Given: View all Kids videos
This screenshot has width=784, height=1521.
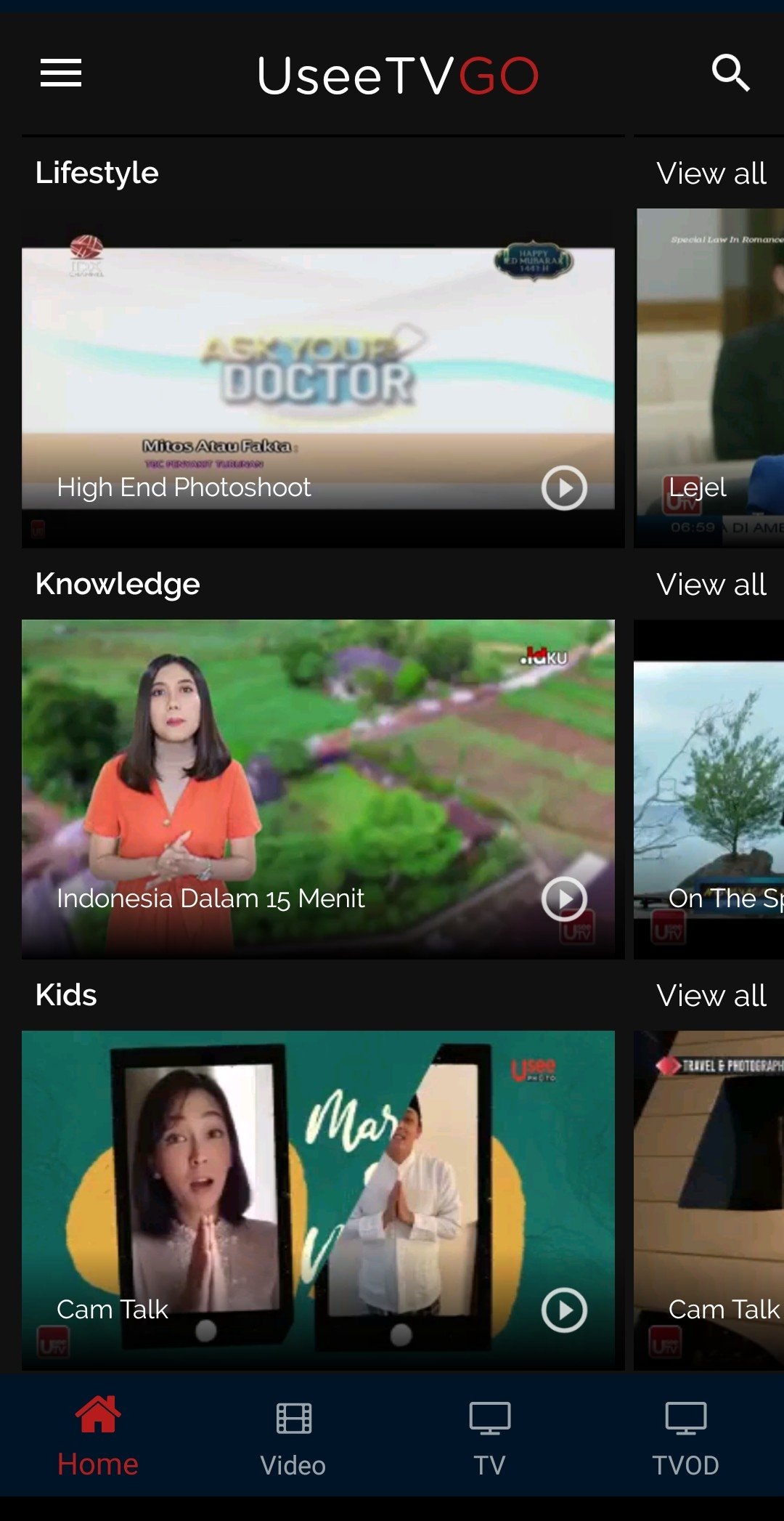Looking at the screenshot, I should tap(711, 996).
